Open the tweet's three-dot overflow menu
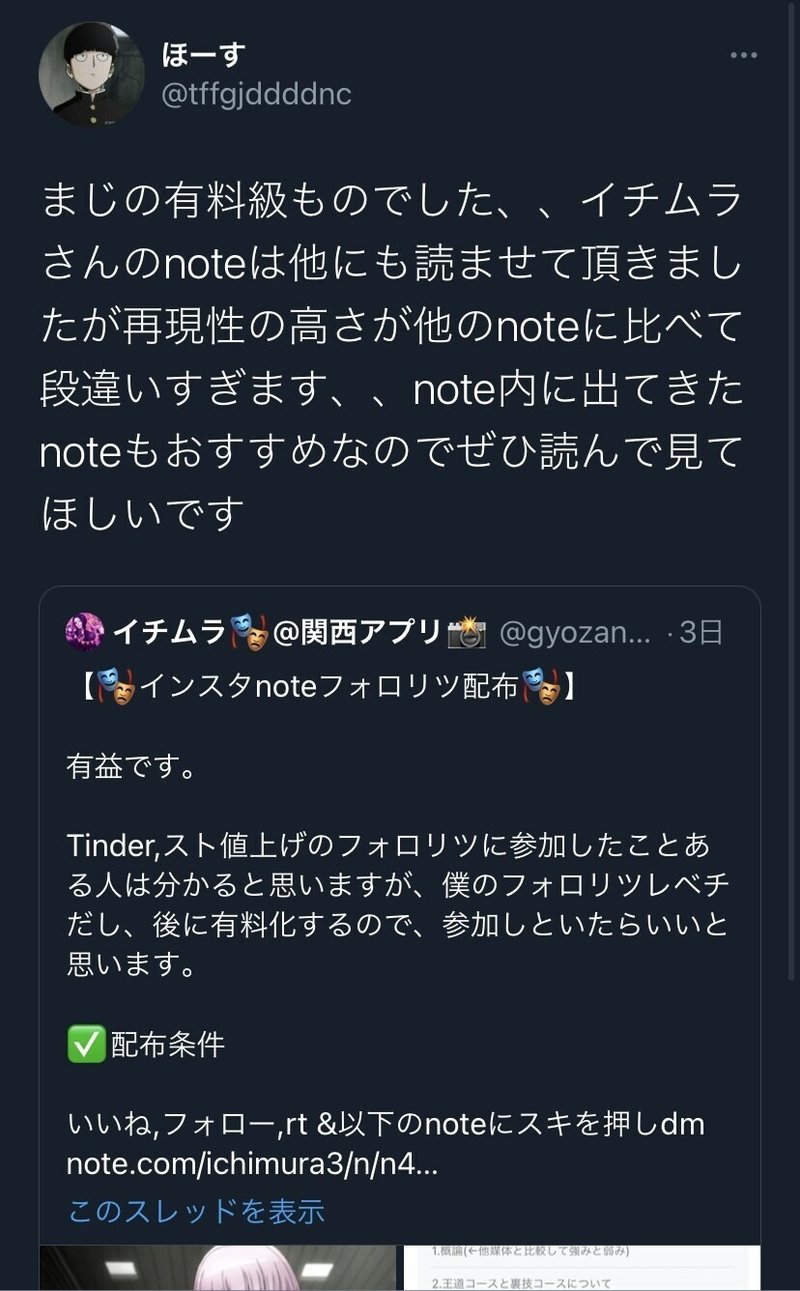This screenshot has height=1291, width=800. click(744, 54)
